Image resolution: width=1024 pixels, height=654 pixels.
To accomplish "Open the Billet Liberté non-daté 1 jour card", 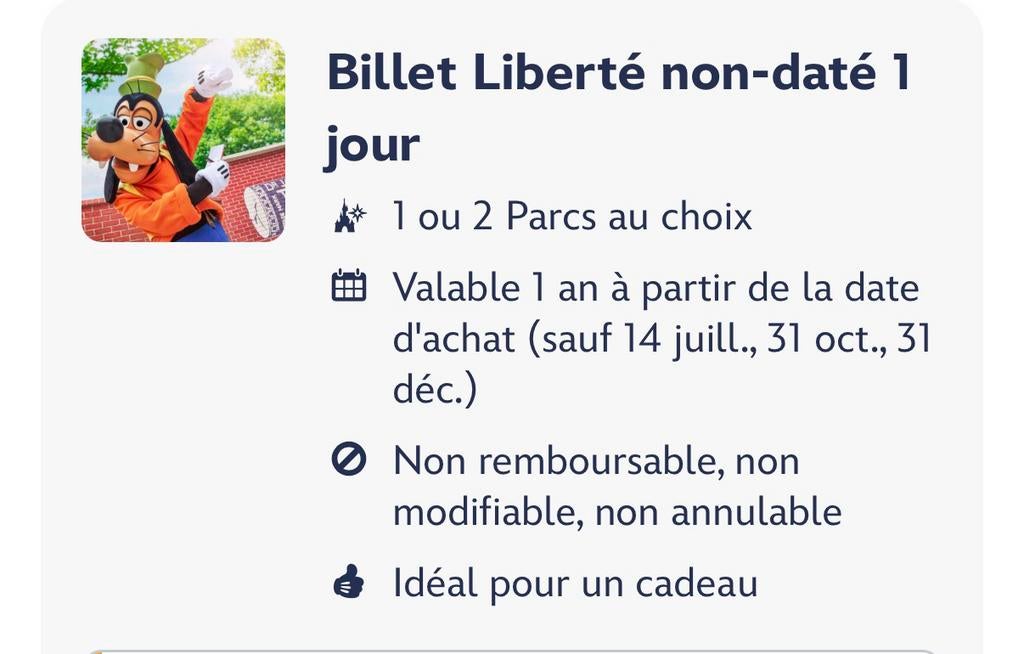I will pos(617,108).
